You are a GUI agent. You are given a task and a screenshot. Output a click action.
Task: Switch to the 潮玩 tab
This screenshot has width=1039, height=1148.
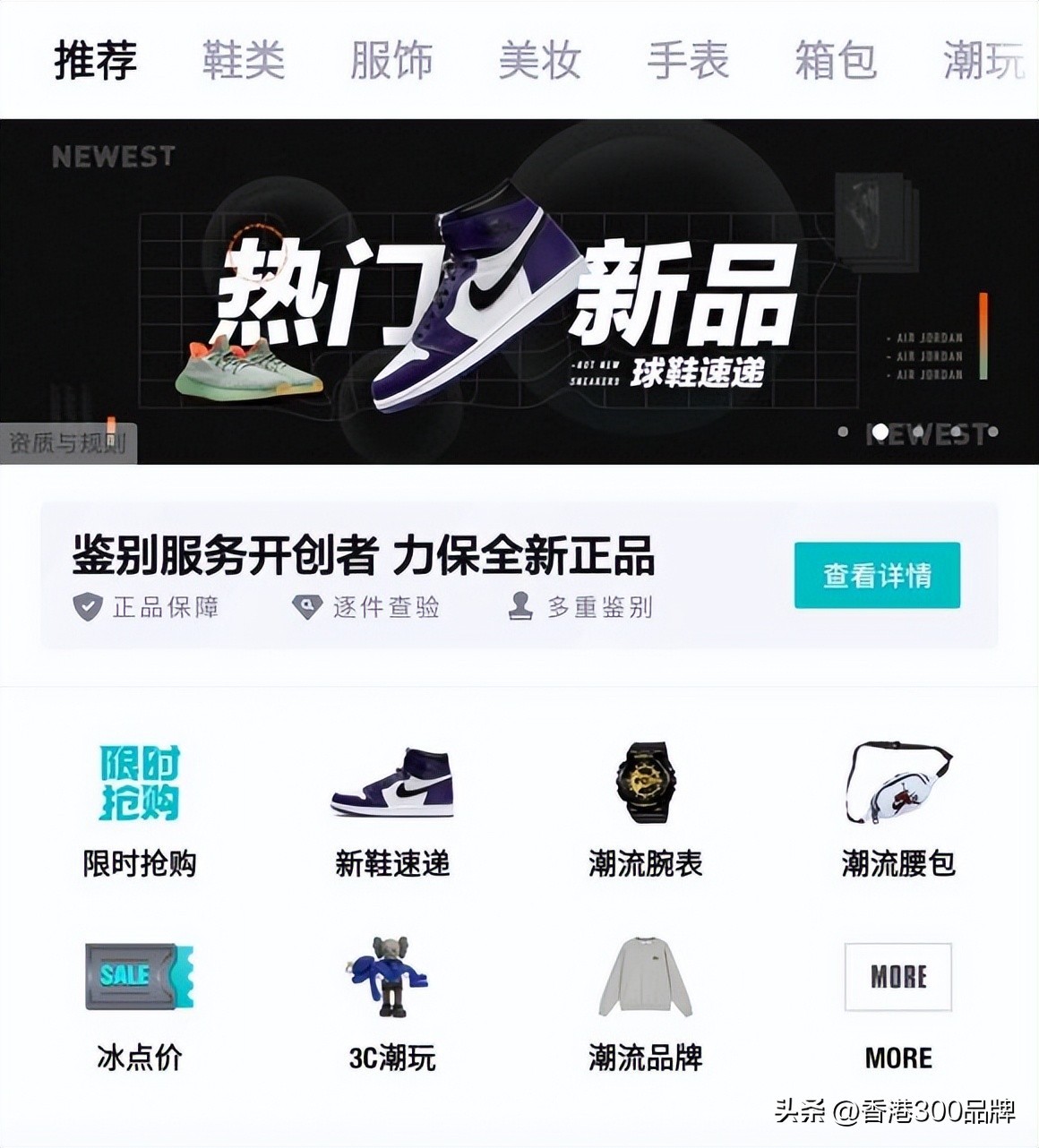(x=983, y=61)
